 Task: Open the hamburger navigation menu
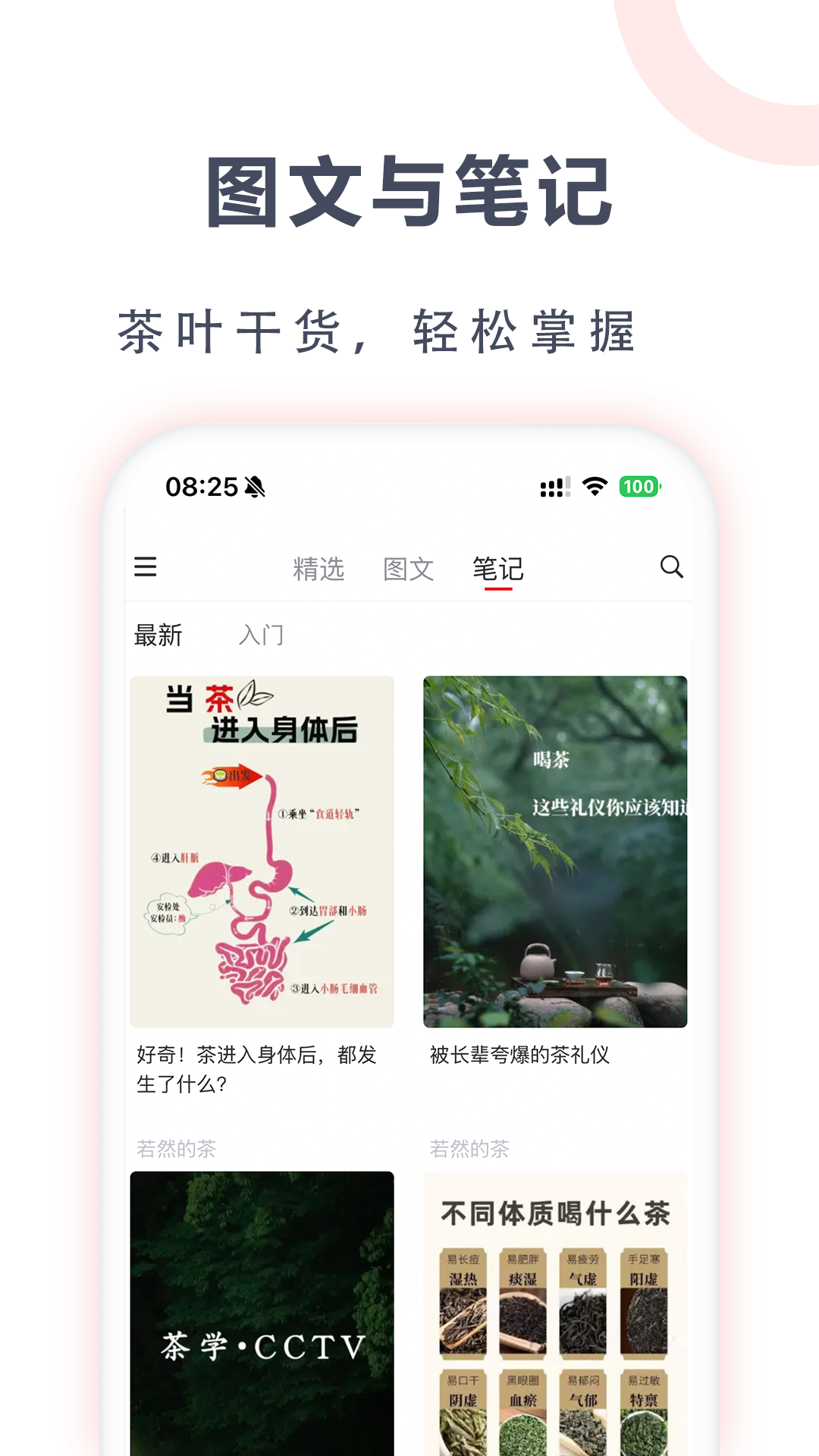click(146, 567)
